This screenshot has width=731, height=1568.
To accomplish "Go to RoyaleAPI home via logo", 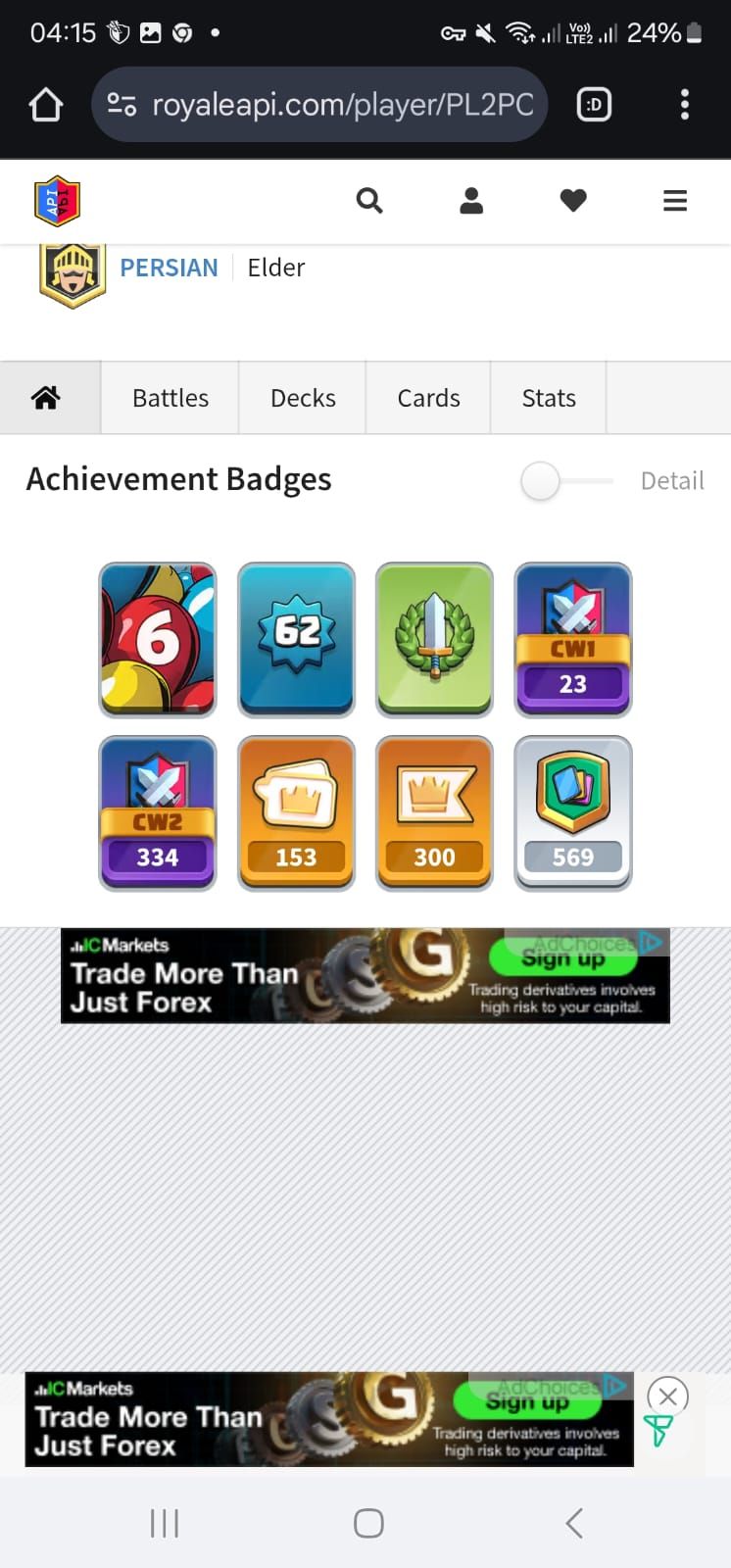I will pos(57,201).
